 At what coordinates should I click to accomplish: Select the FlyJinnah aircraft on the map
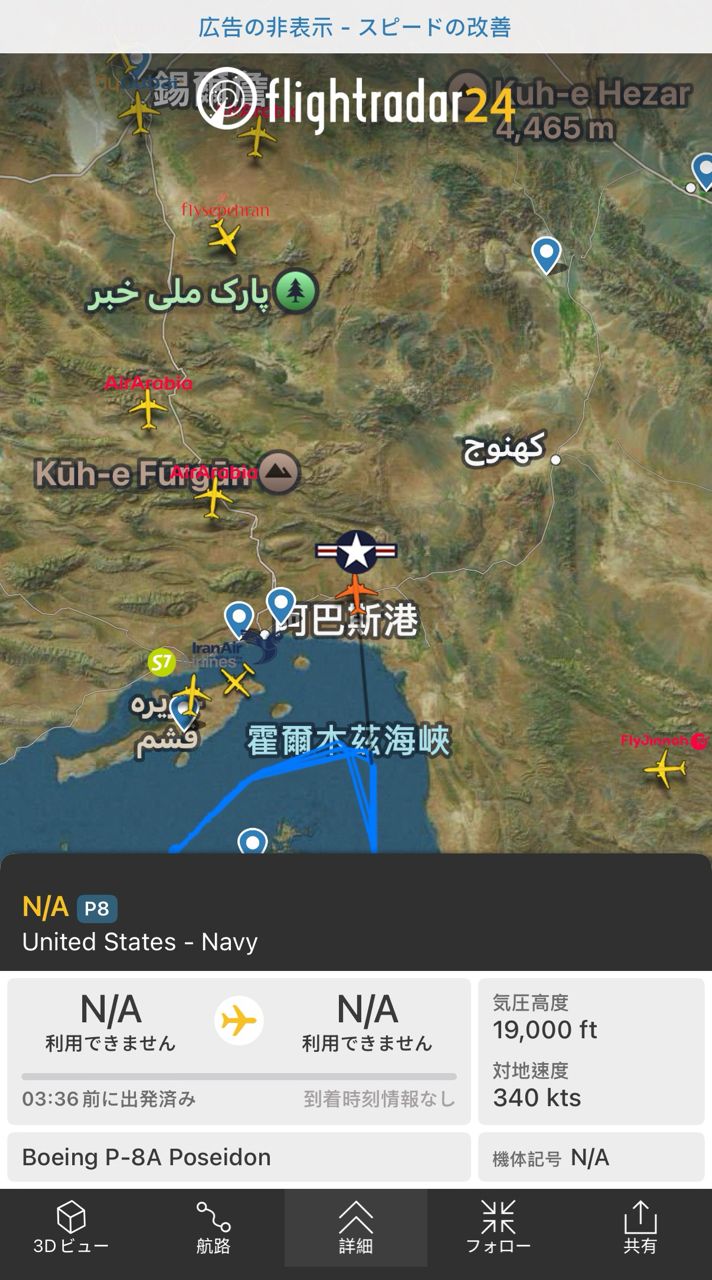click(x=665, y=769)
